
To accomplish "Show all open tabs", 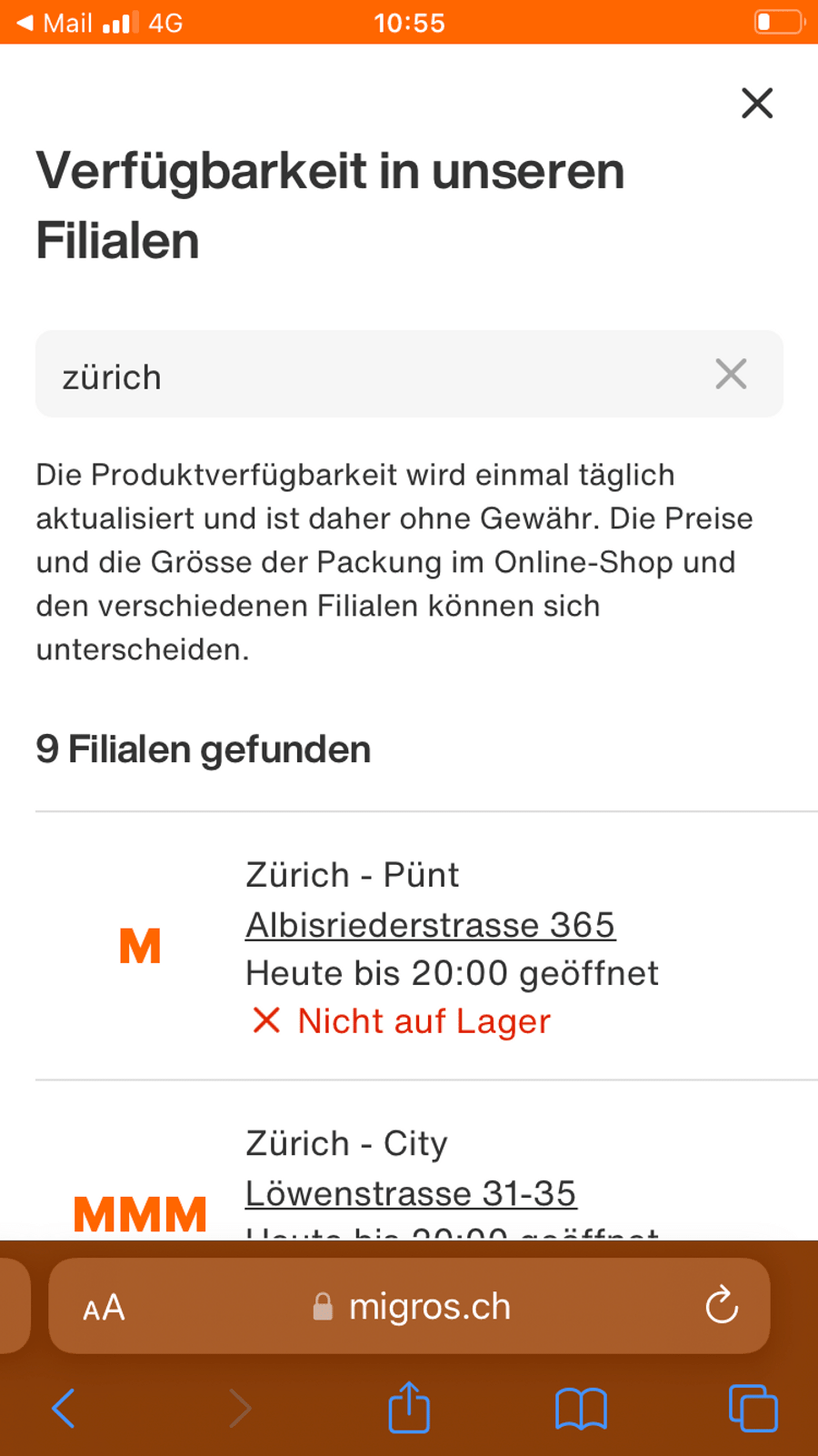I will point(753,1408).
